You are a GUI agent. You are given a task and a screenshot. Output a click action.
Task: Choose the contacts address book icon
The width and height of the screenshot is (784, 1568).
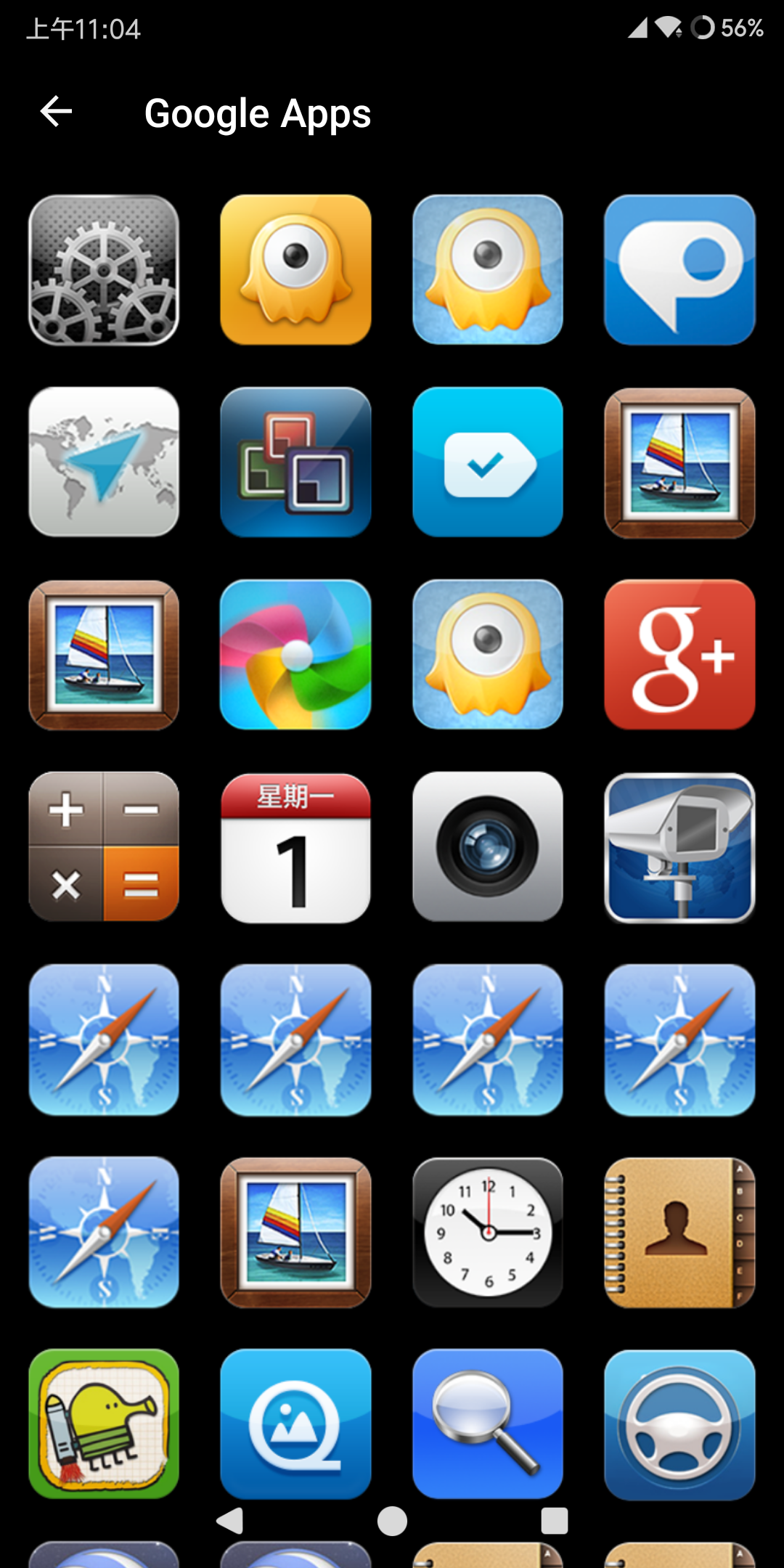tap(679, 1232)
